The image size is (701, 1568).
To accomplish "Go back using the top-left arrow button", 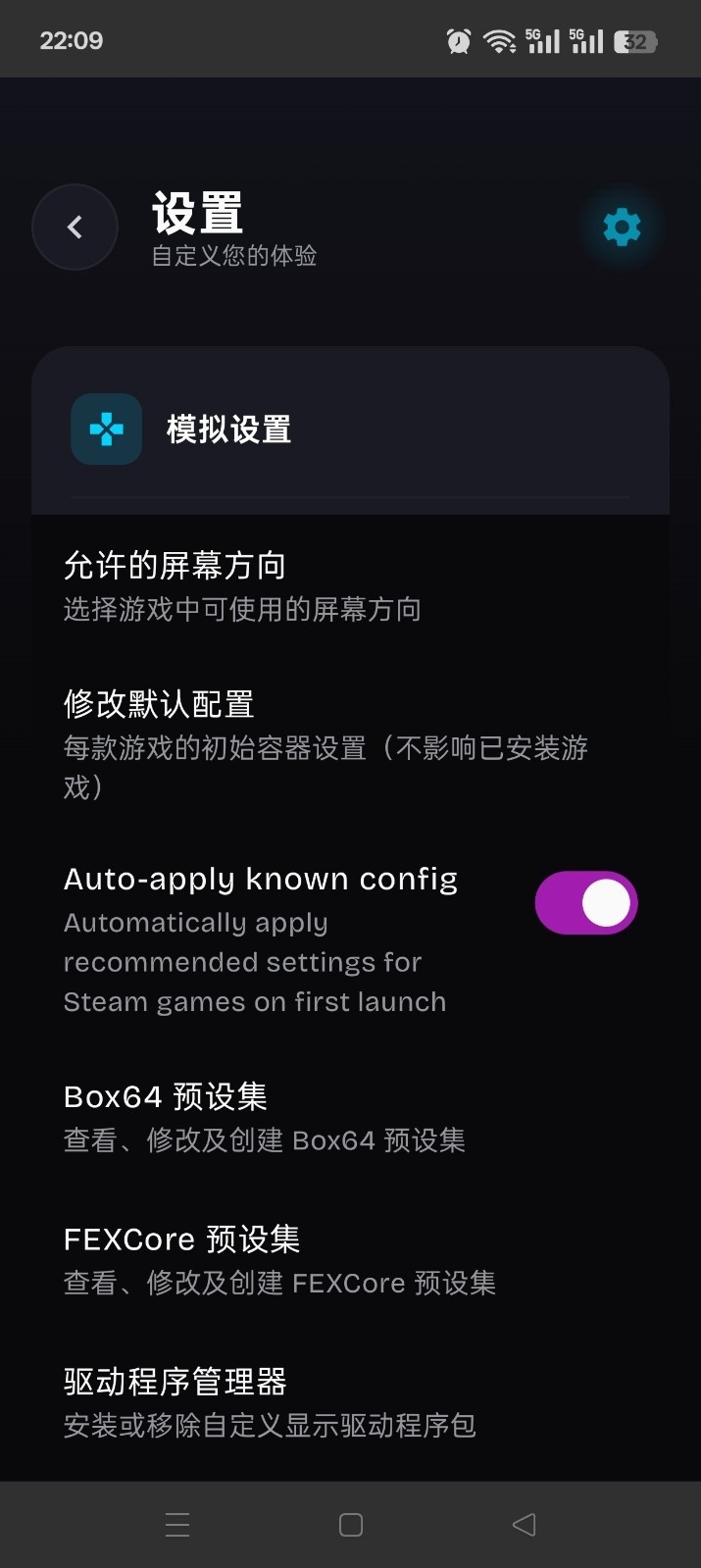I will (x=75, y=227).
